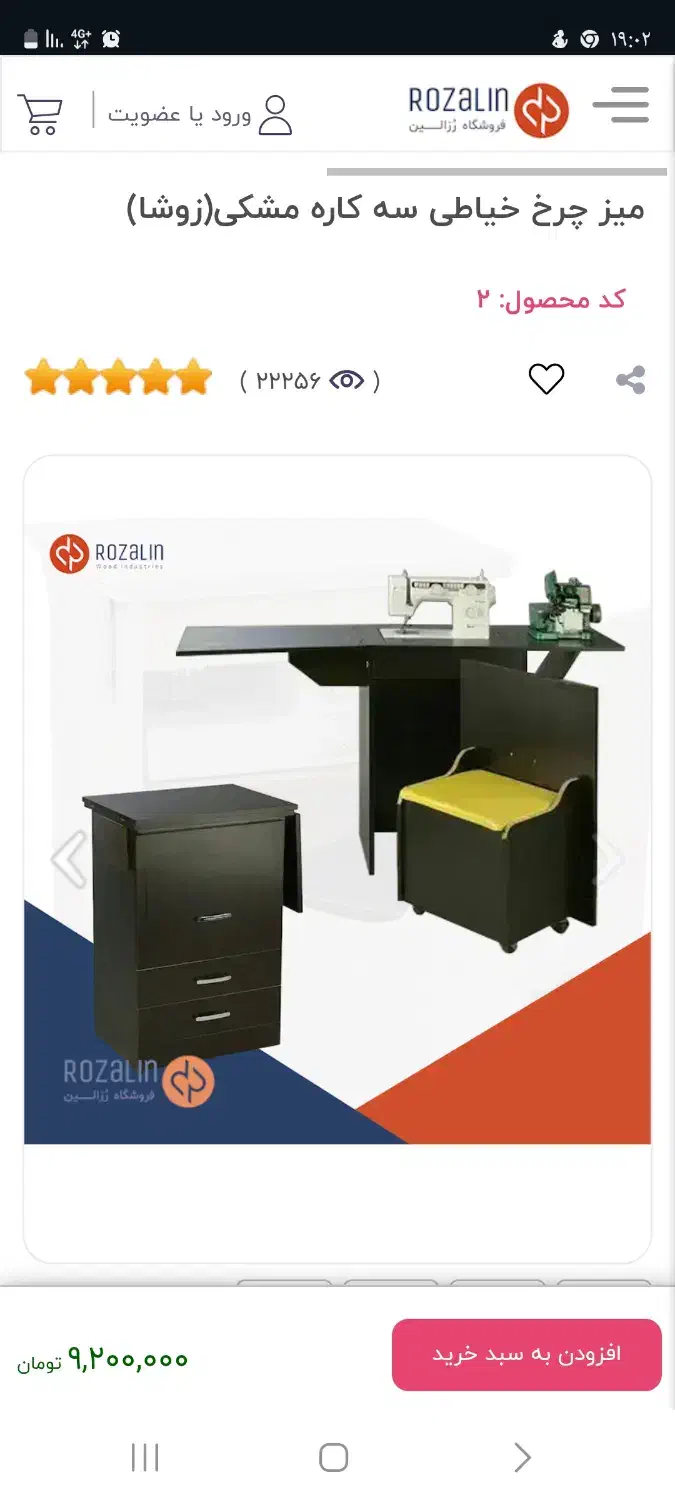Open the hamburger menu
This screenshot has width=675, height=1500.
pos(621,105)
